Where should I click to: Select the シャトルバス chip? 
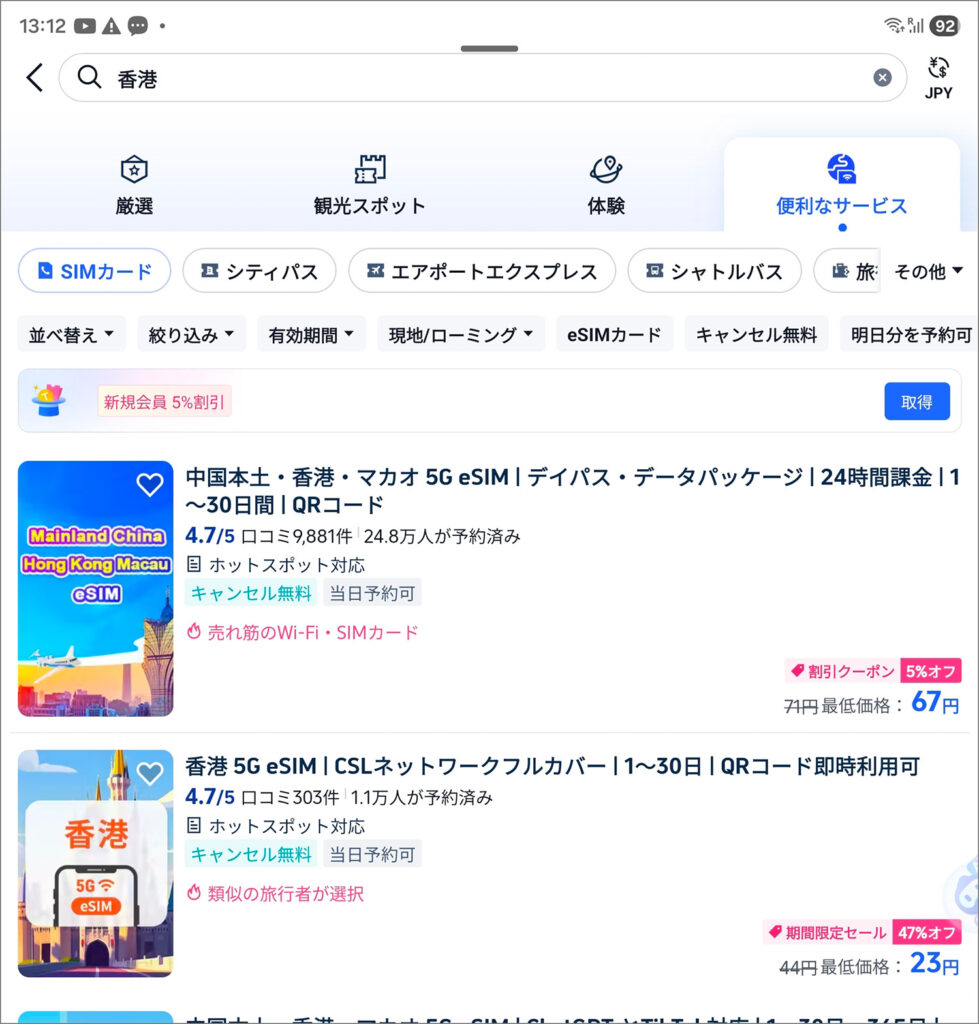tap(714, 271)
